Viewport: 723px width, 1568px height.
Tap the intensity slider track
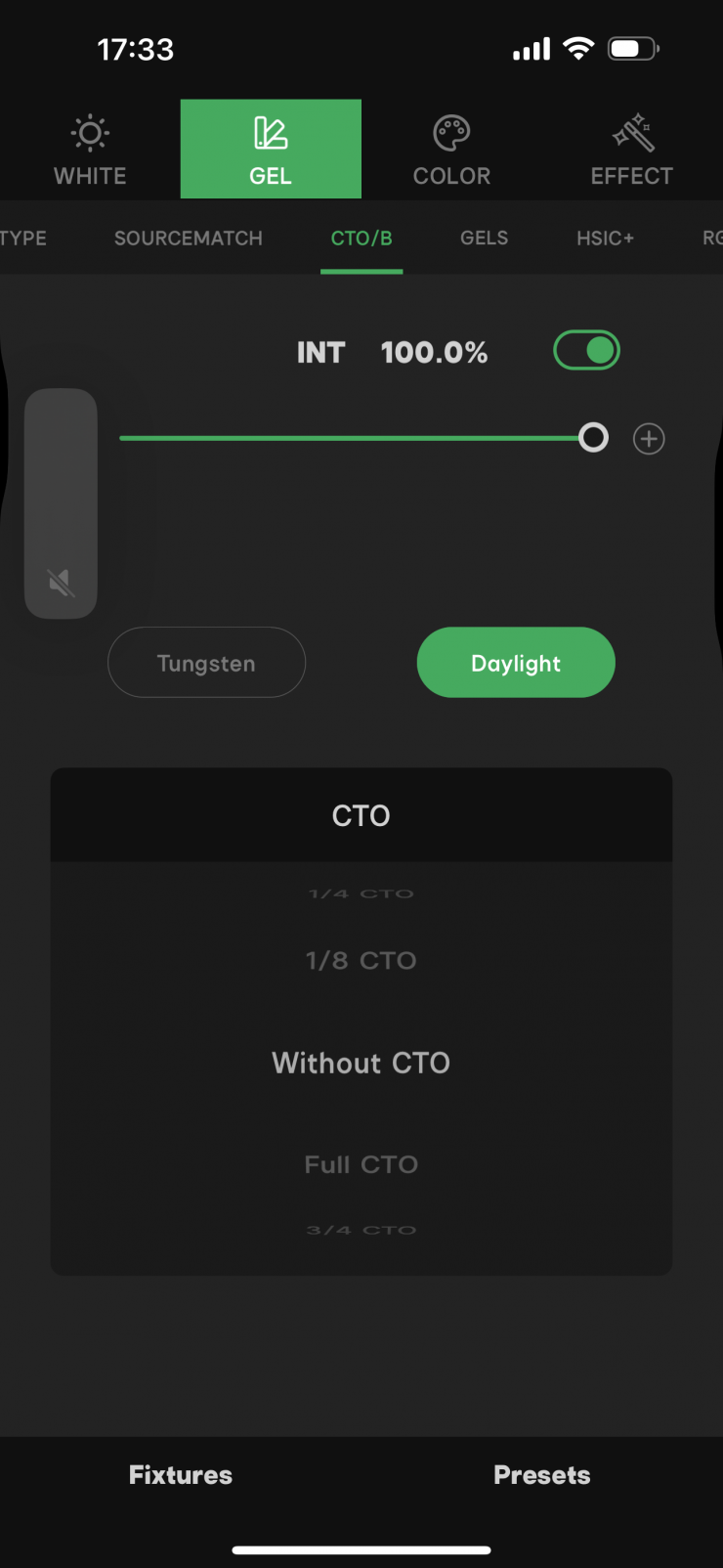(x=352, y=438)
